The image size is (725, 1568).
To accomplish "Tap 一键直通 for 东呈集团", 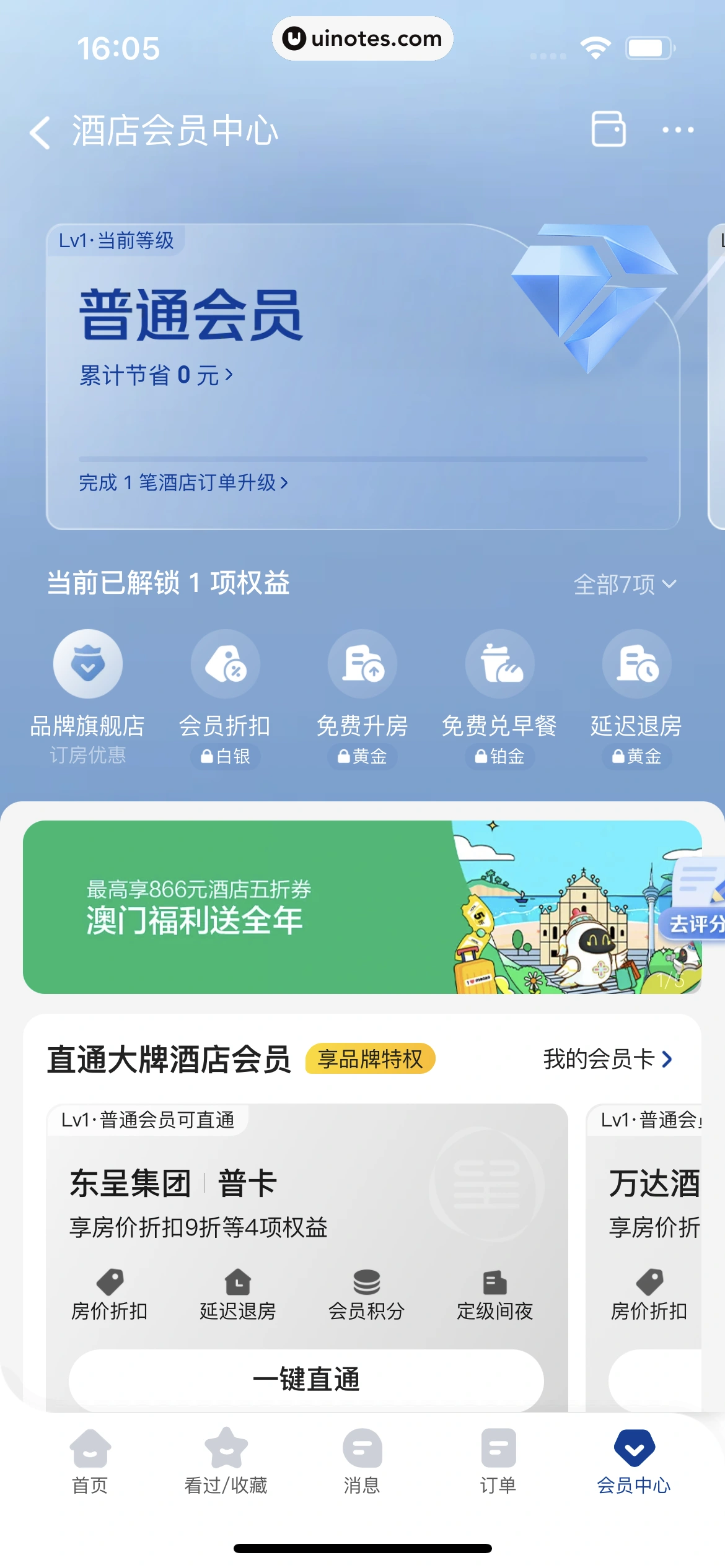I will coord(306,1380).
